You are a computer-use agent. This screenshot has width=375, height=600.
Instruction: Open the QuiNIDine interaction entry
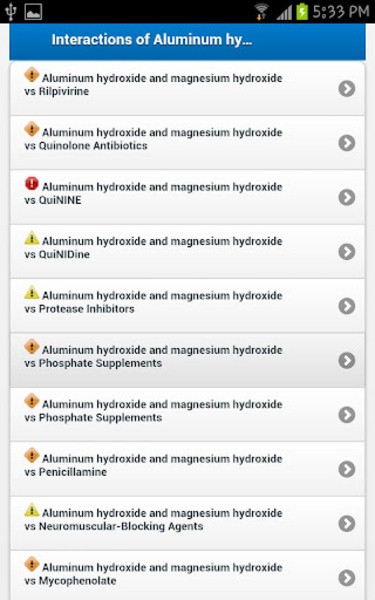pyautogui.click(x=187, y=251)
